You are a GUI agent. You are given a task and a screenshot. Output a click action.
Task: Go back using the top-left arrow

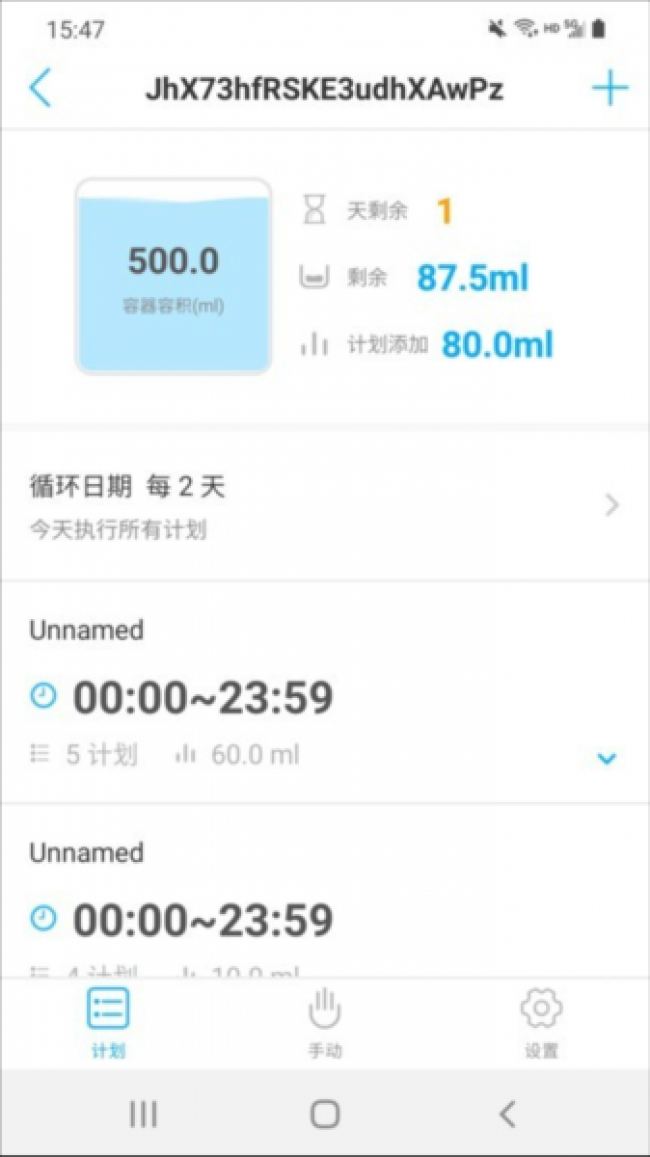point(40,89)
